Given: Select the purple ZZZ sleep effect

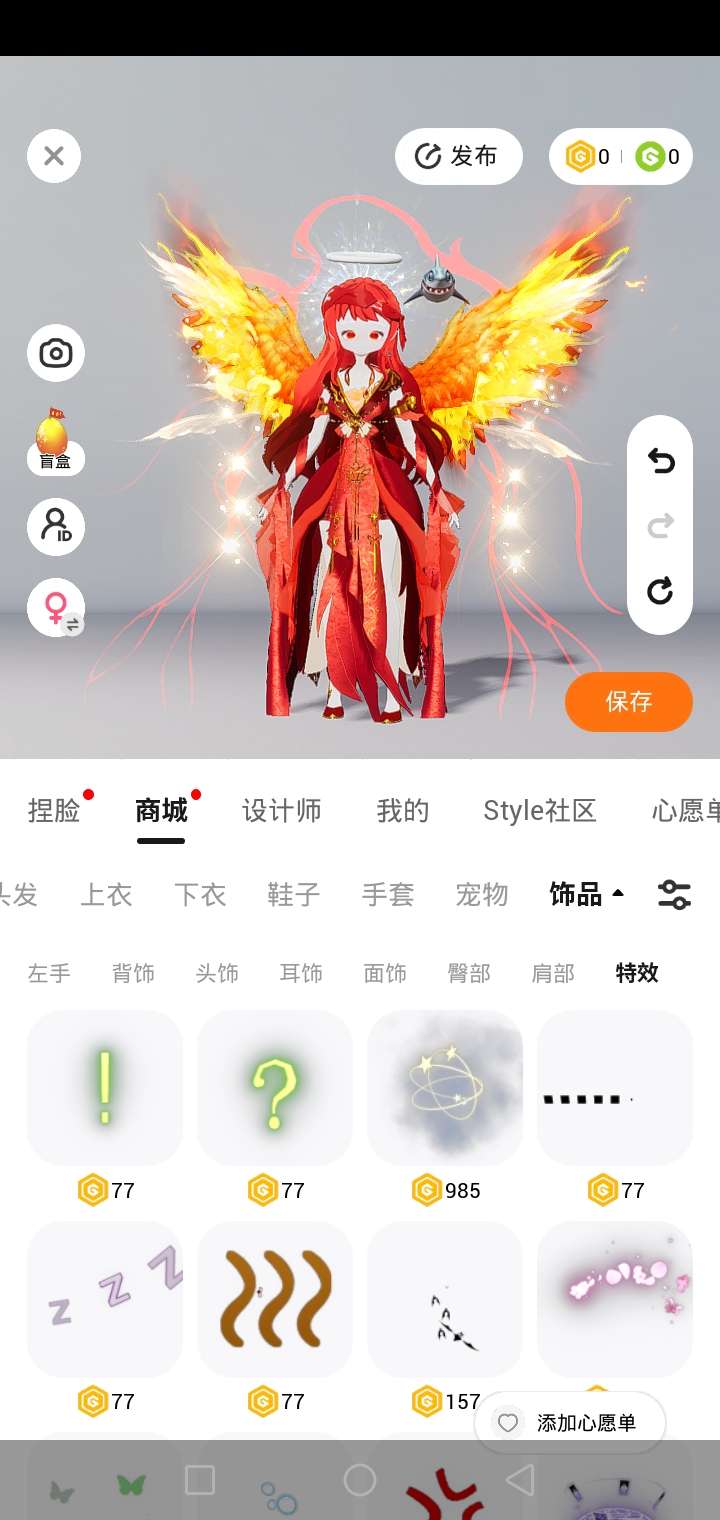Looking at the screenshot, I should (105, 1299).
